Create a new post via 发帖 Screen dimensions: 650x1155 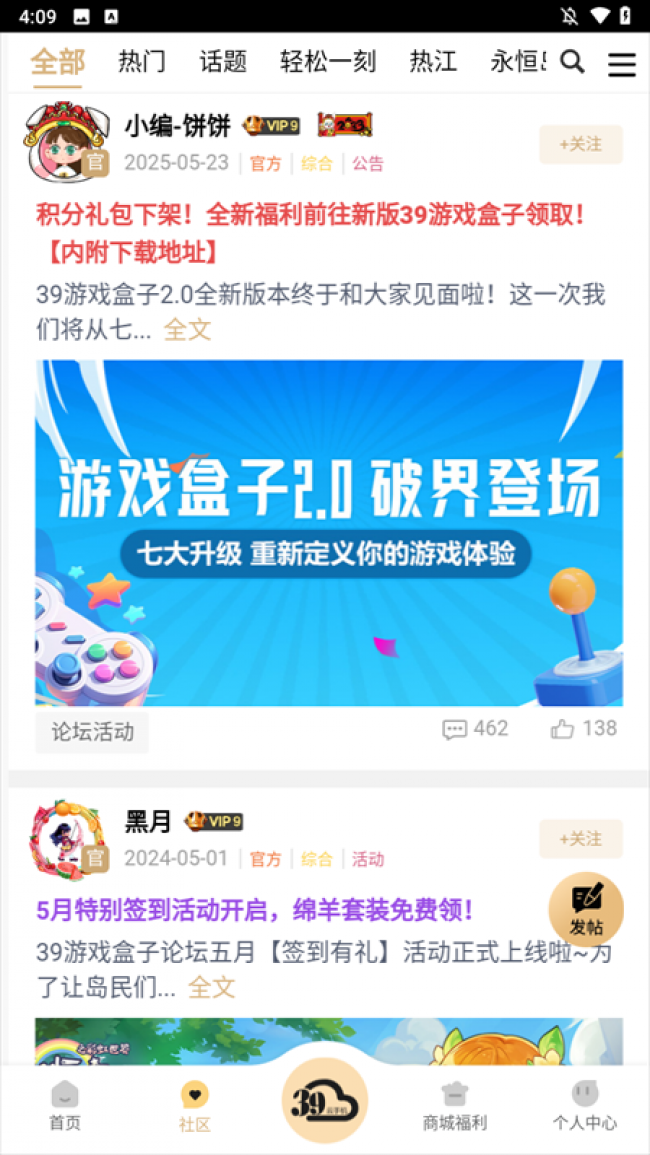[x=586, y=908]
